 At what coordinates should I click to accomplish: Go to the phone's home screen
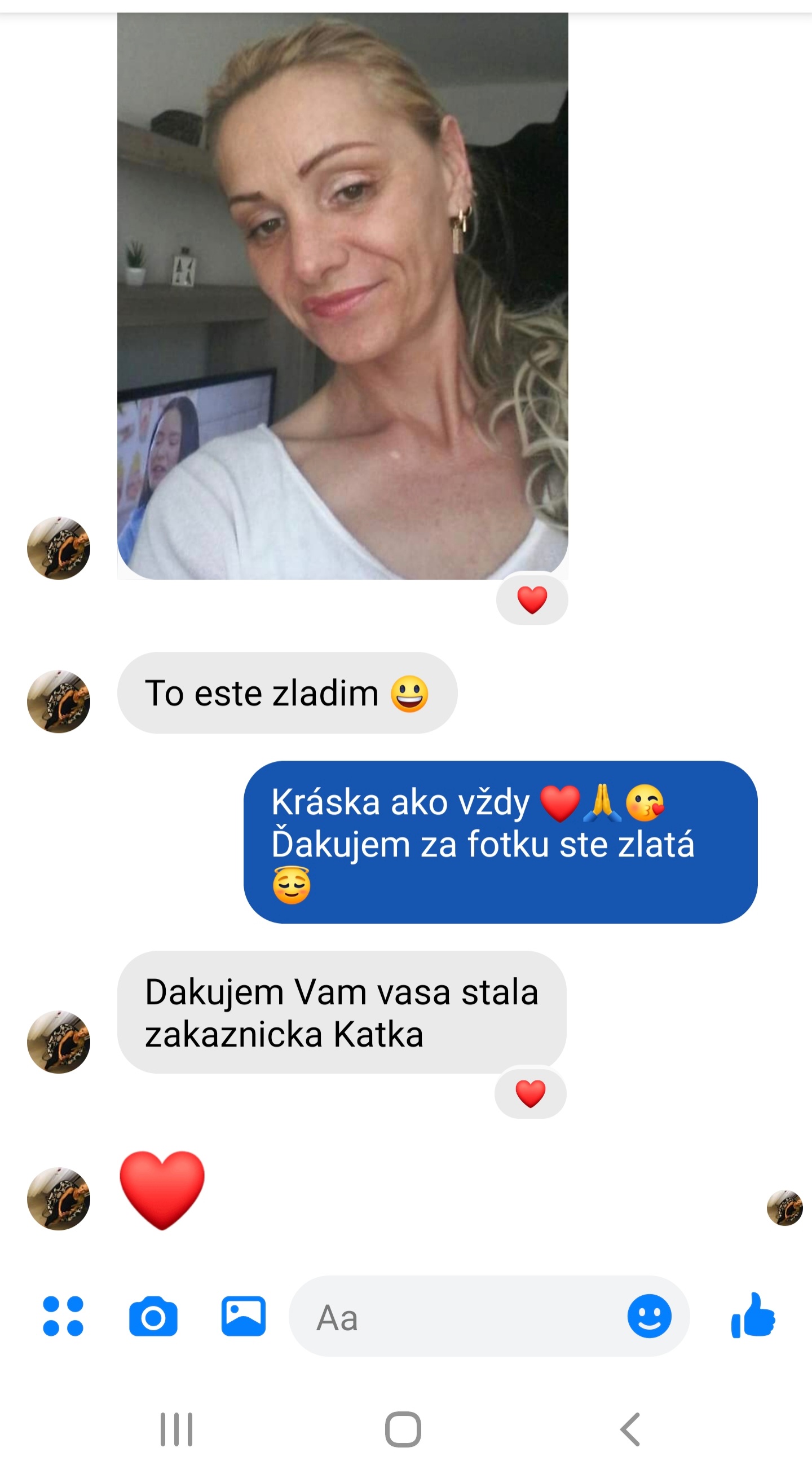tap(403, 1429)
